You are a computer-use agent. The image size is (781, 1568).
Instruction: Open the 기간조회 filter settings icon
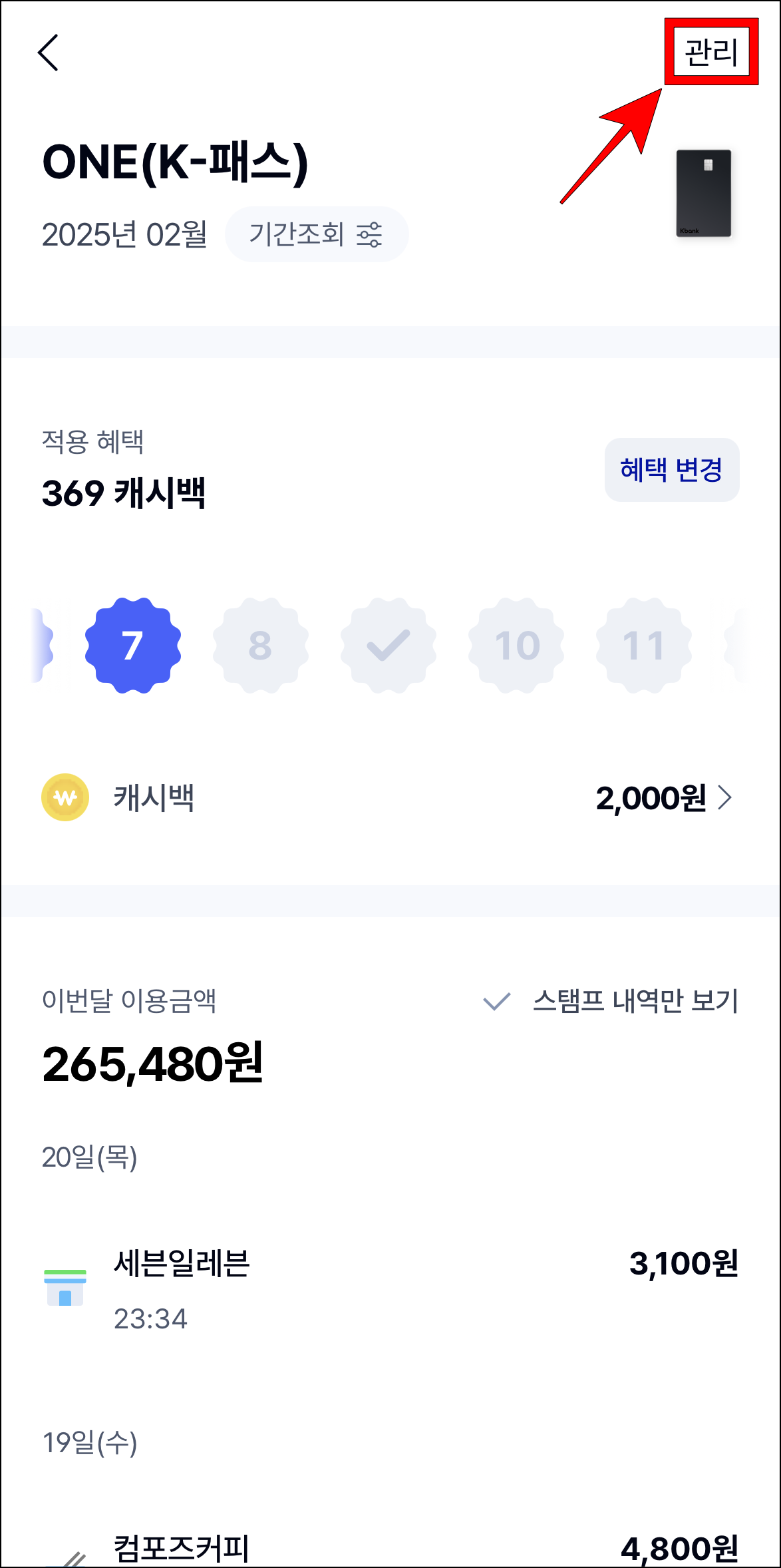[x=370, y=234]
